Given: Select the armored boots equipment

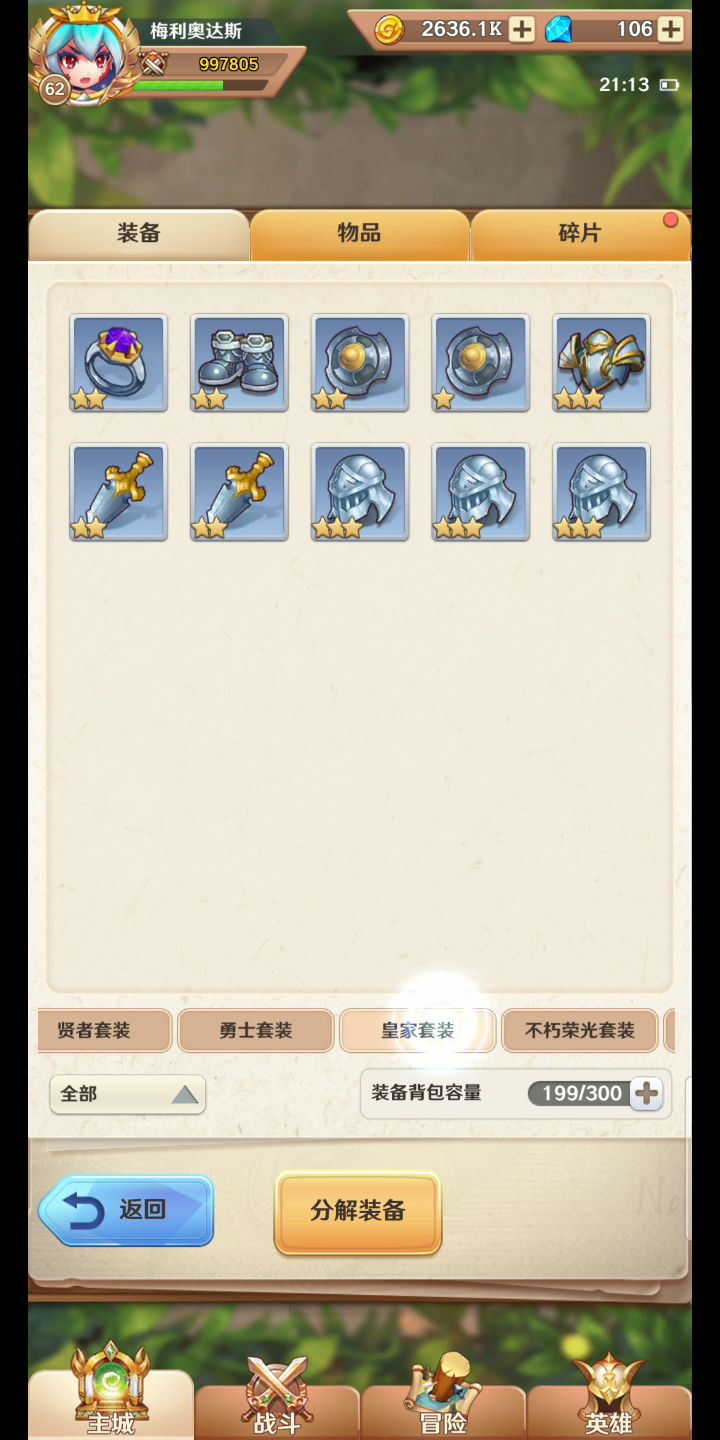Looking at the screenshot, I should coord(239,362).
